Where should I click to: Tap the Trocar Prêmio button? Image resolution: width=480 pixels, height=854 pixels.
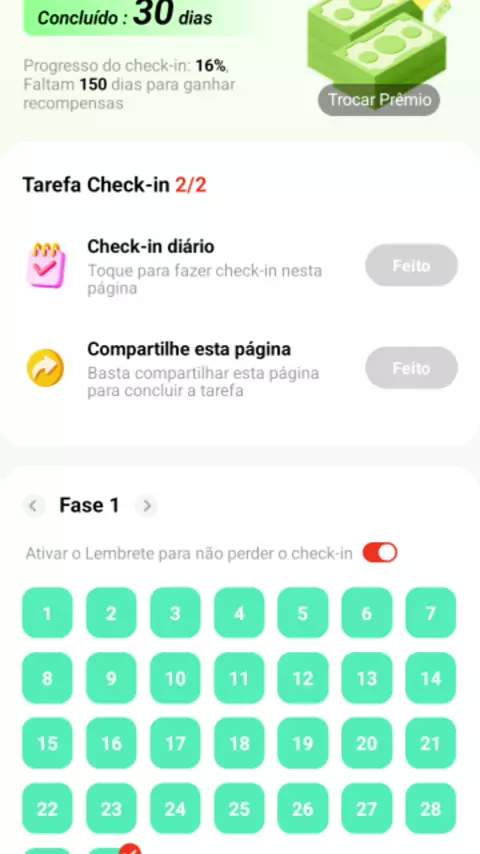(x=379, y=100)
